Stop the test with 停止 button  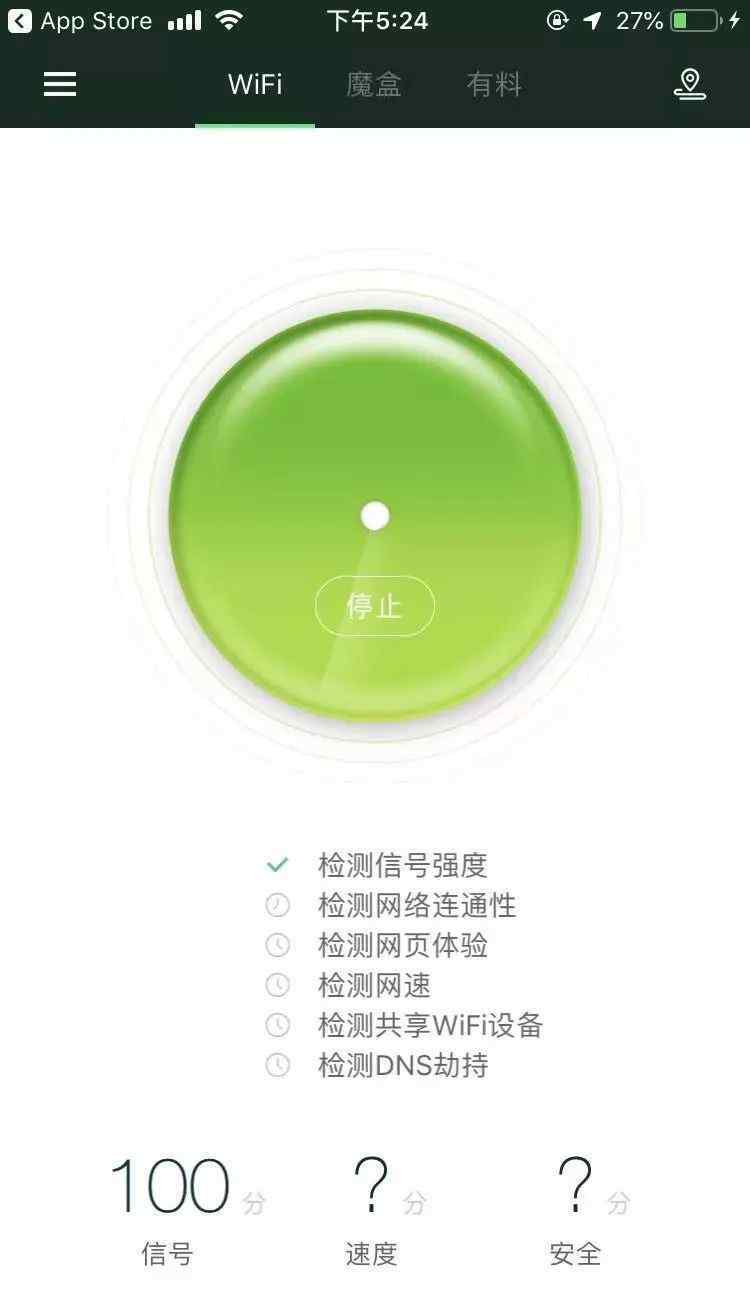(375, 606)
